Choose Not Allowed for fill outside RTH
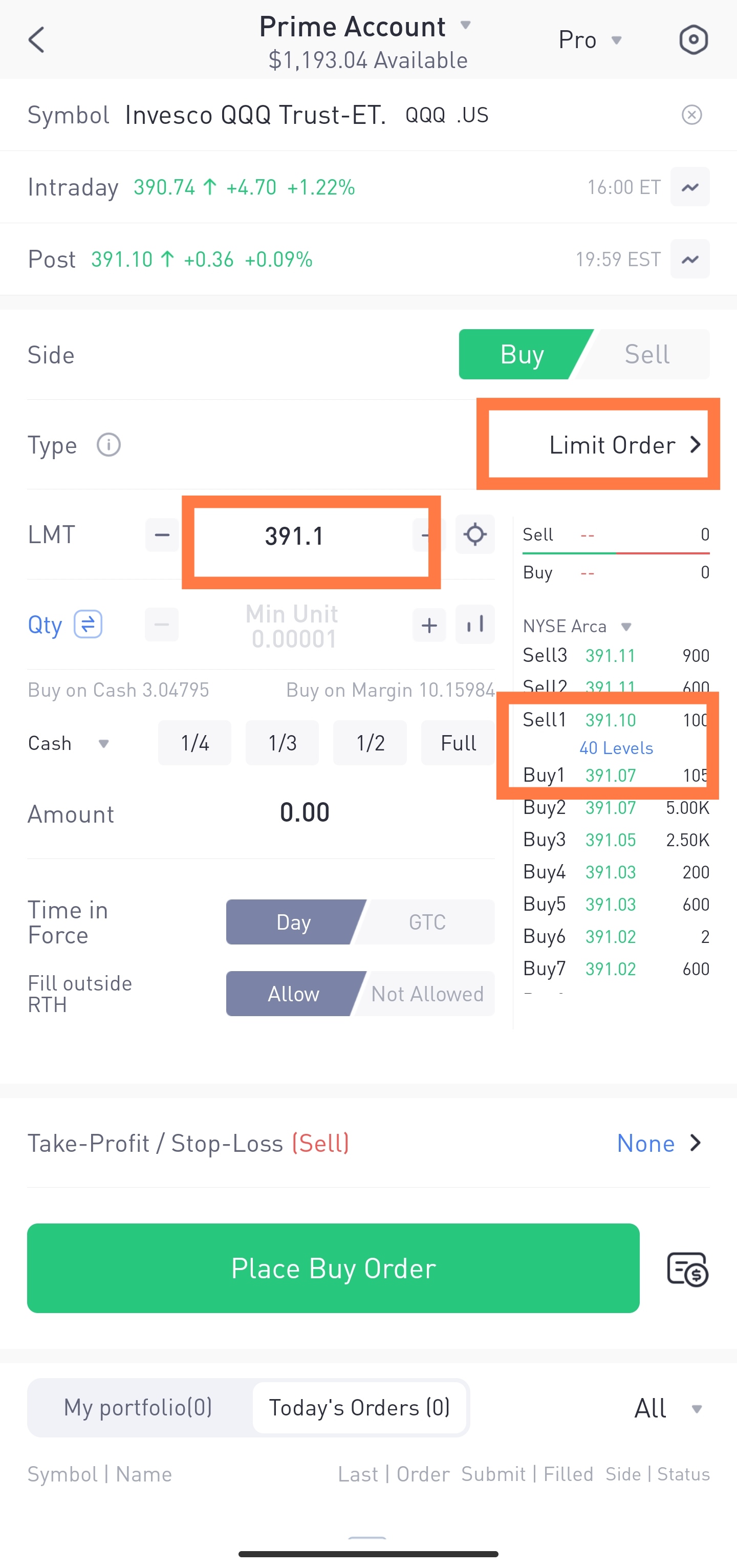737x1568 pixels. click(x=427, y=994)
